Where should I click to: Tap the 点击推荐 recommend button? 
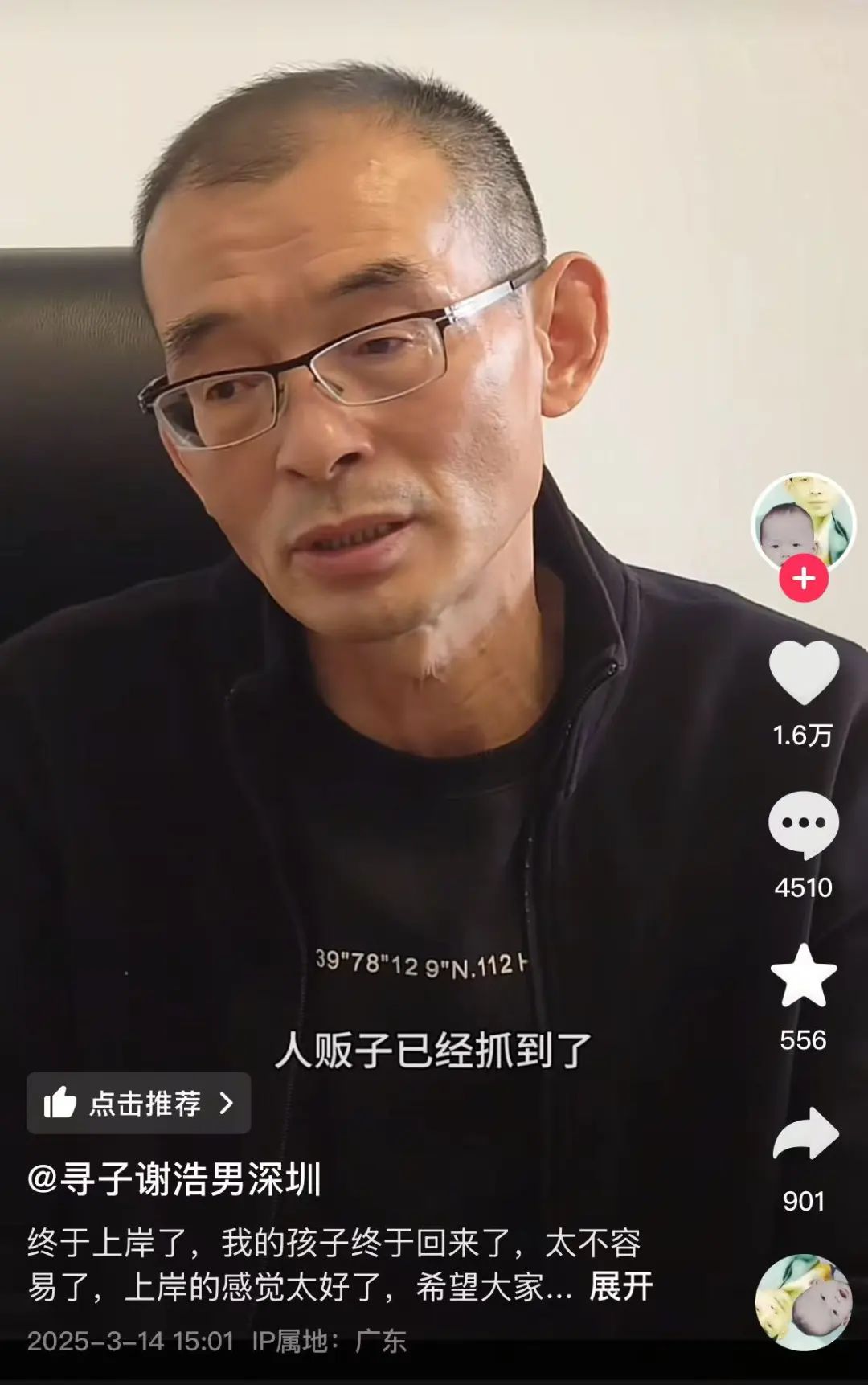click(139, 1103)
